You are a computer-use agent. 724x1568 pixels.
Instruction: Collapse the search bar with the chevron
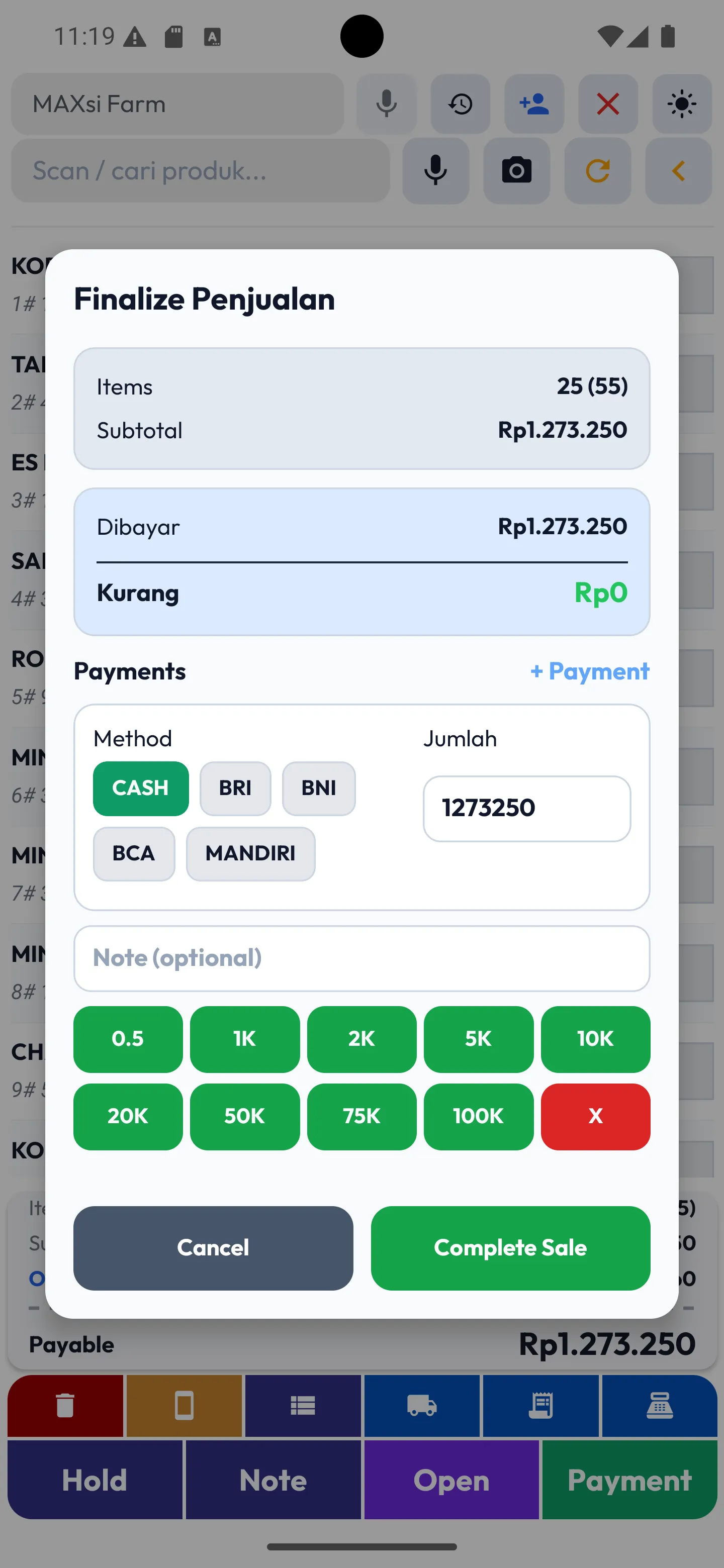[678, 171]
